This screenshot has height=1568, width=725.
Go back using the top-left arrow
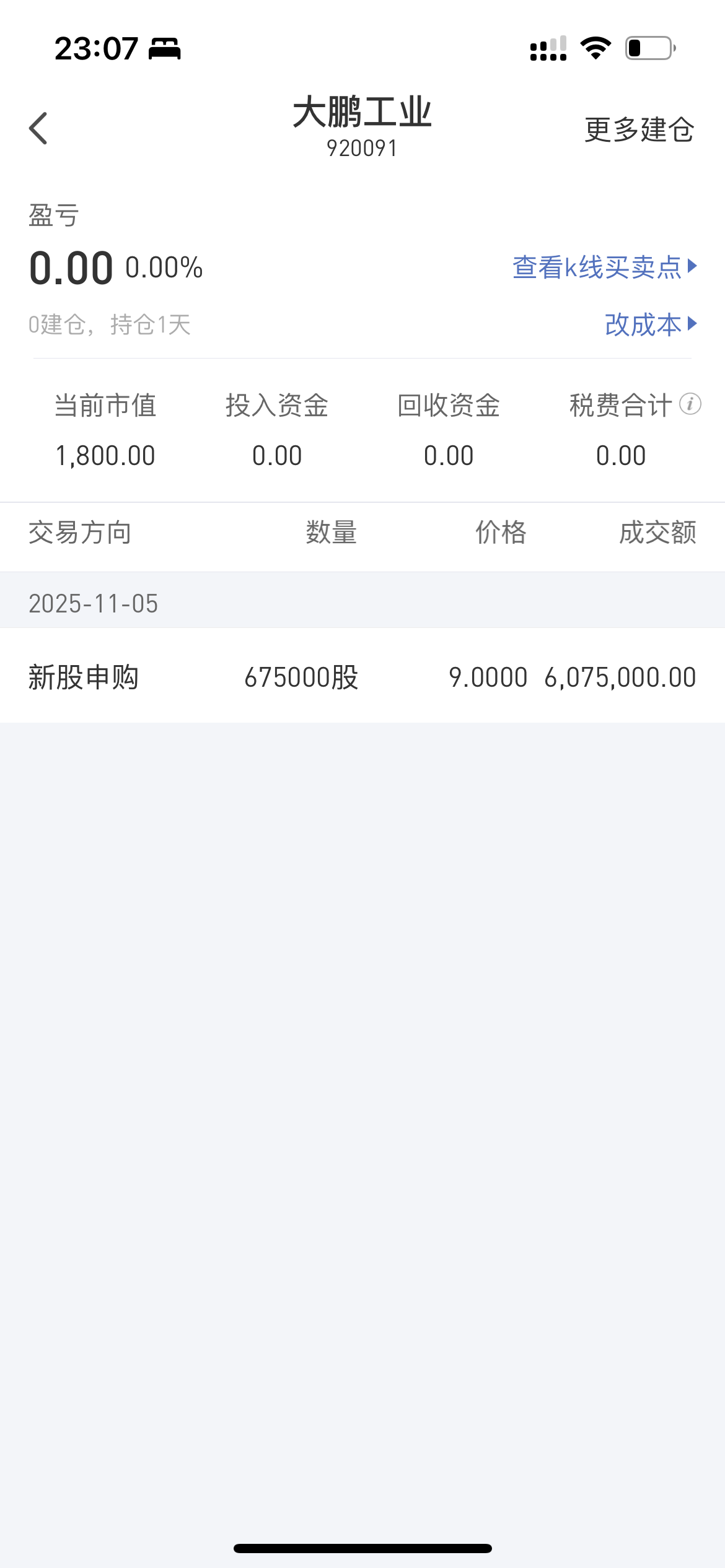(x=38, y=128)
